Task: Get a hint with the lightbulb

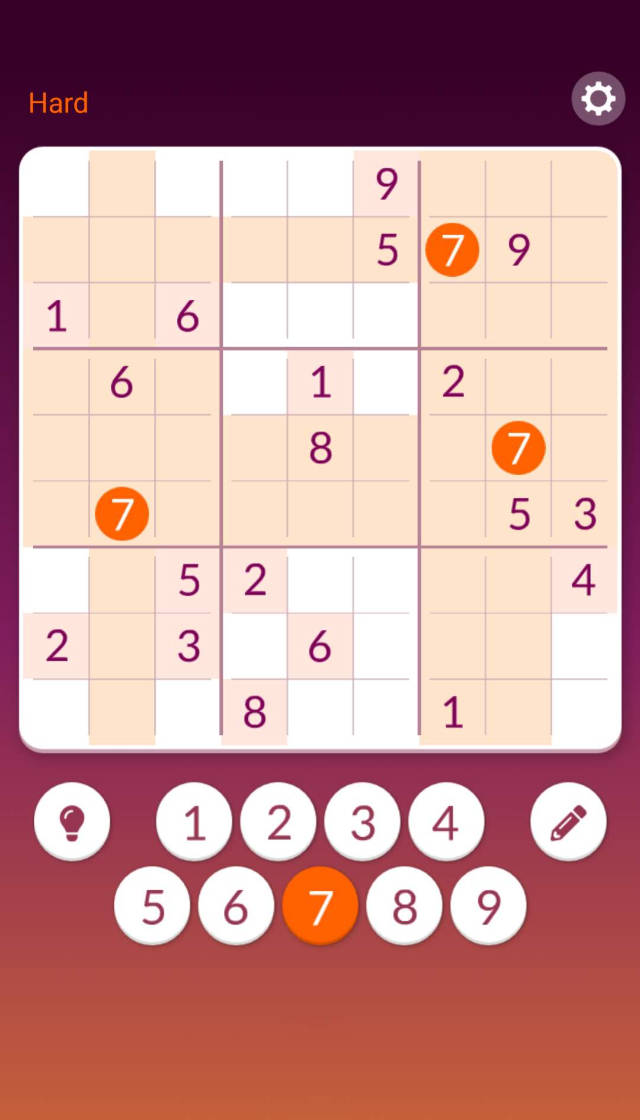Action: 72,822
